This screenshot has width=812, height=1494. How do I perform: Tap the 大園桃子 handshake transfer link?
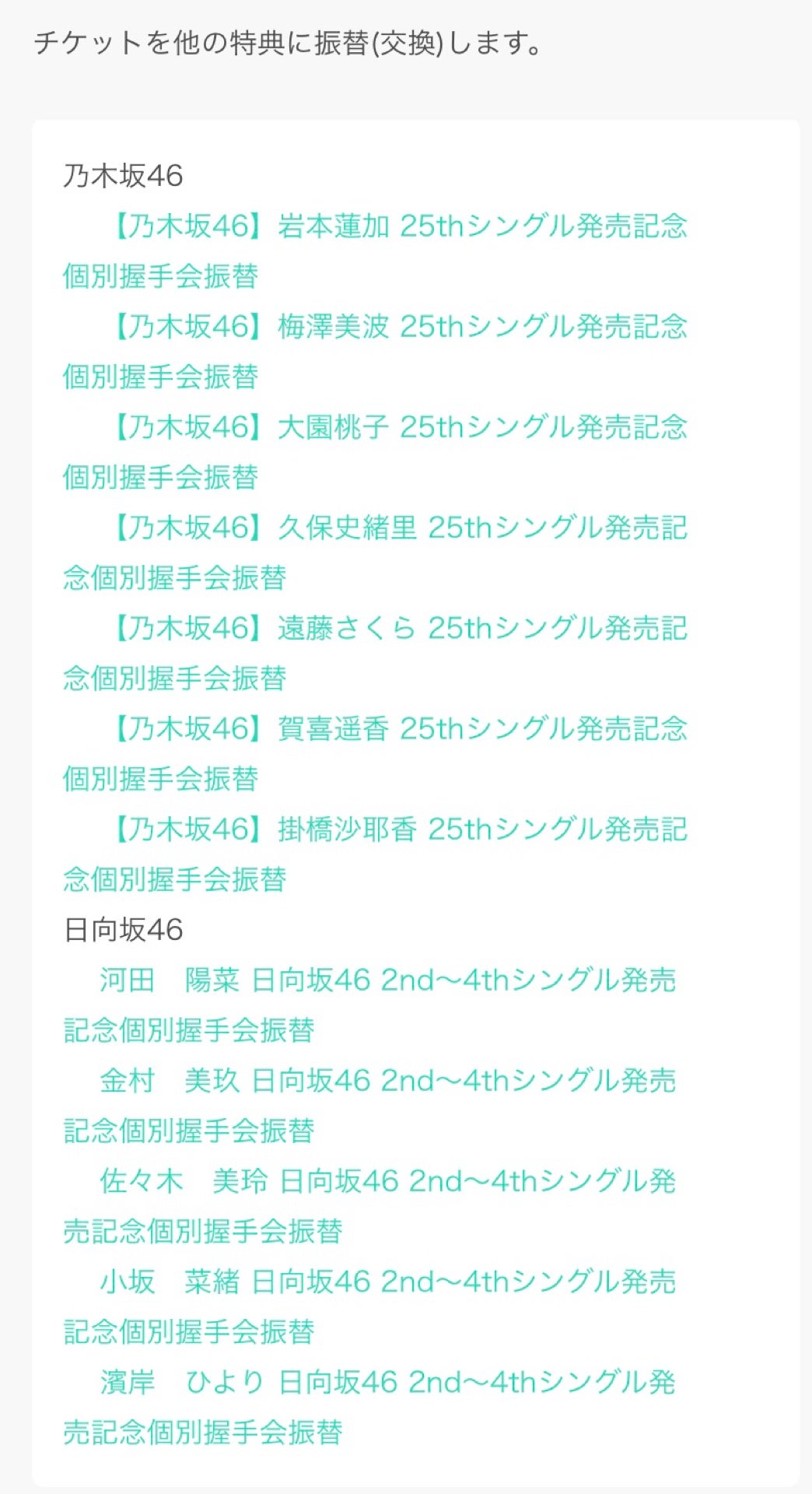tap(398, 427)
